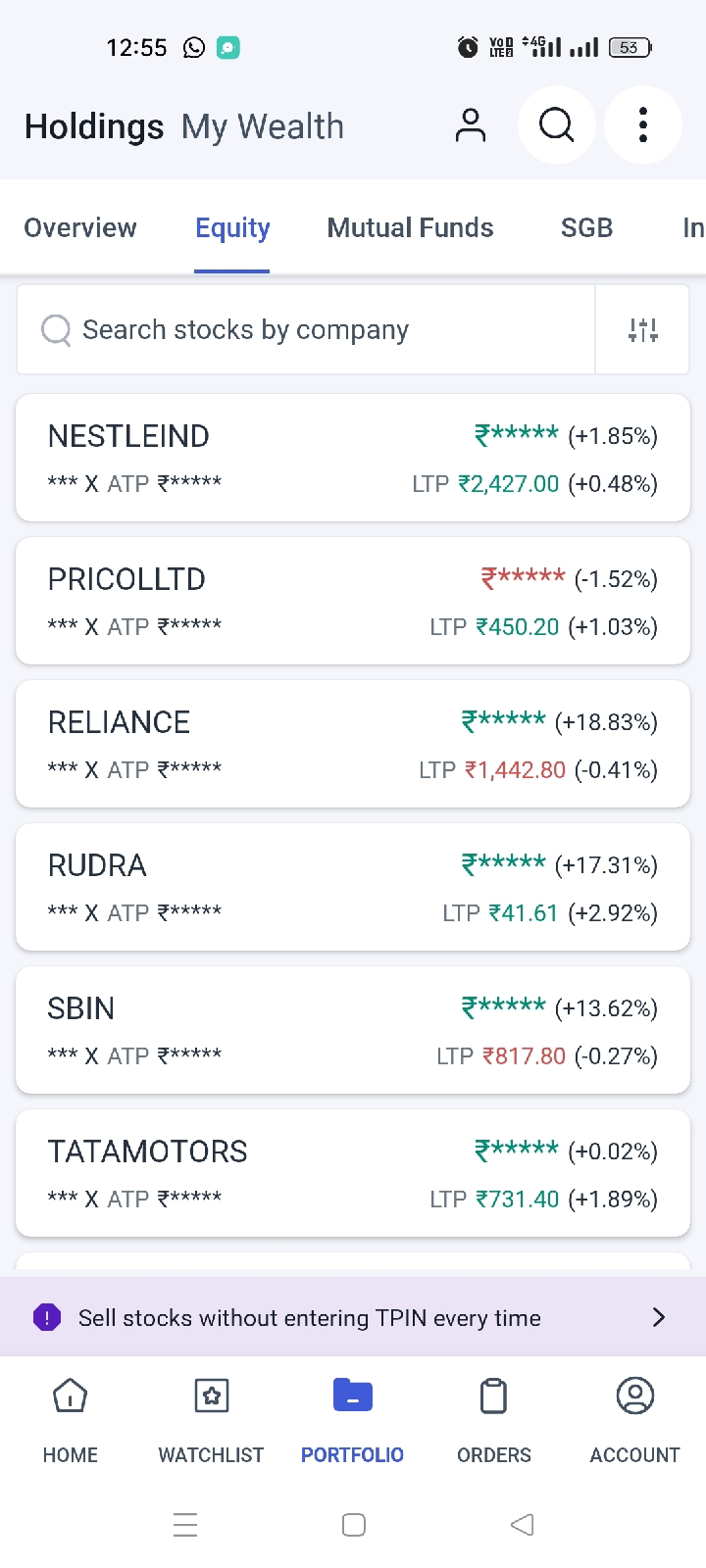Tap the Search stocks by company field
The width and height of the screenshot is (706, 1568).
click(306, 329)
